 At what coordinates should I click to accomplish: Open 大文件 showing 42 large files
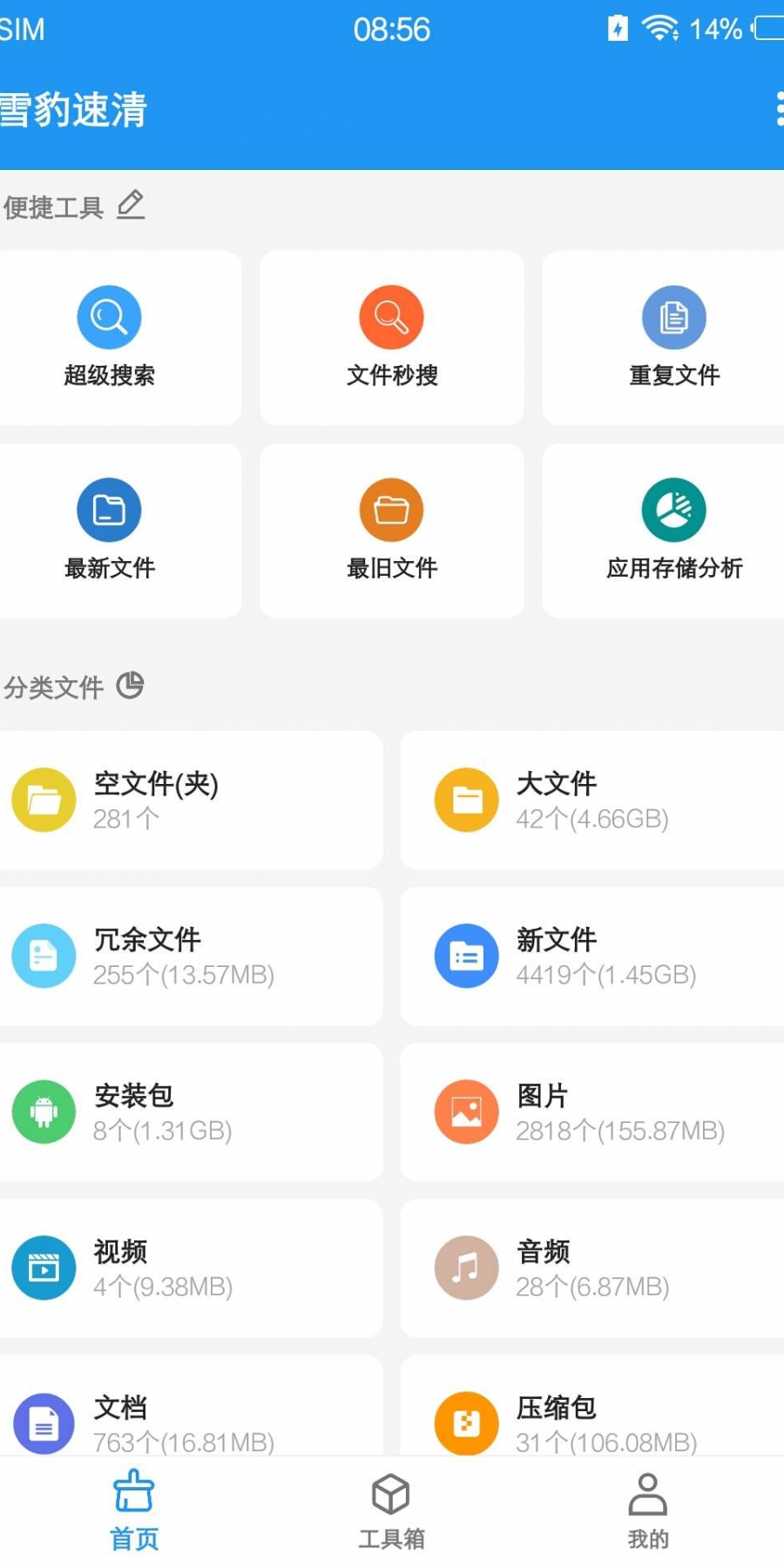(x=591, y=800)
